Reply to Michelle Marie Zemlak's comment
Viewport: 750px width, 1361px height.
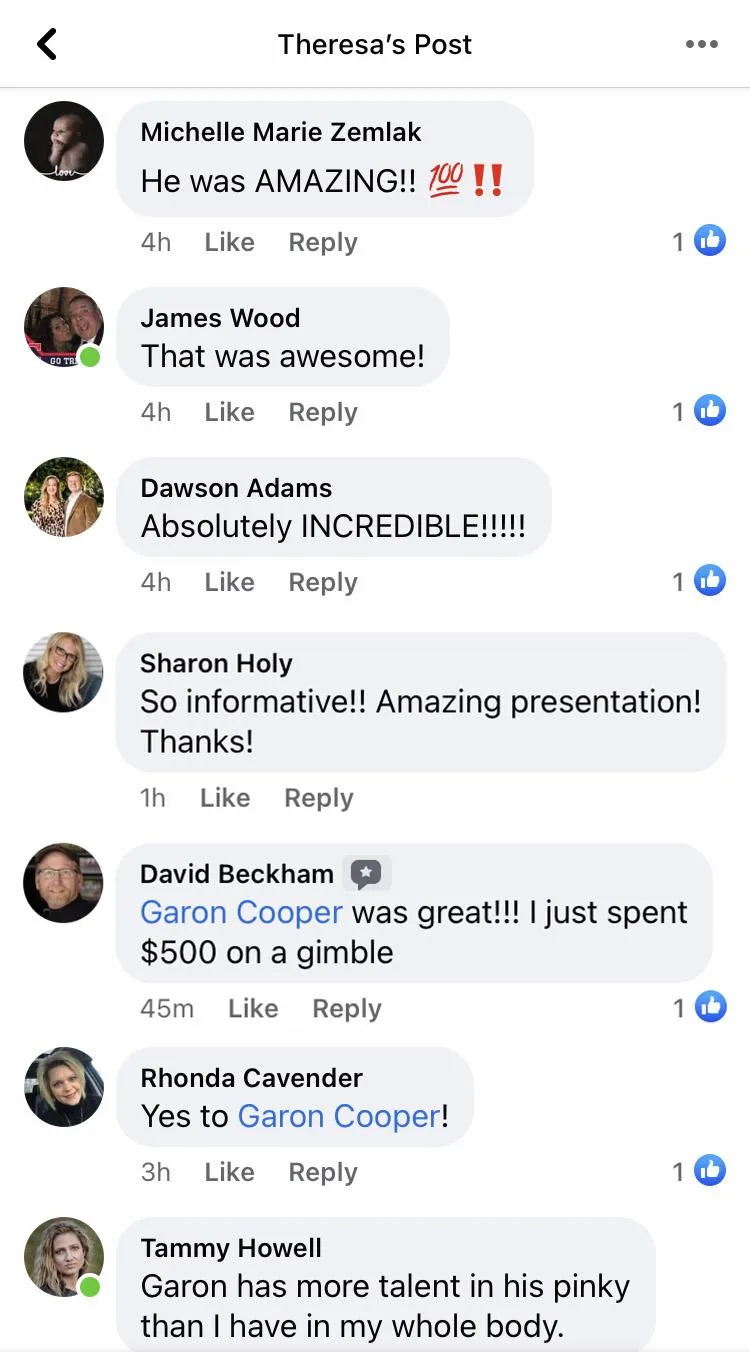coord(323,242)
